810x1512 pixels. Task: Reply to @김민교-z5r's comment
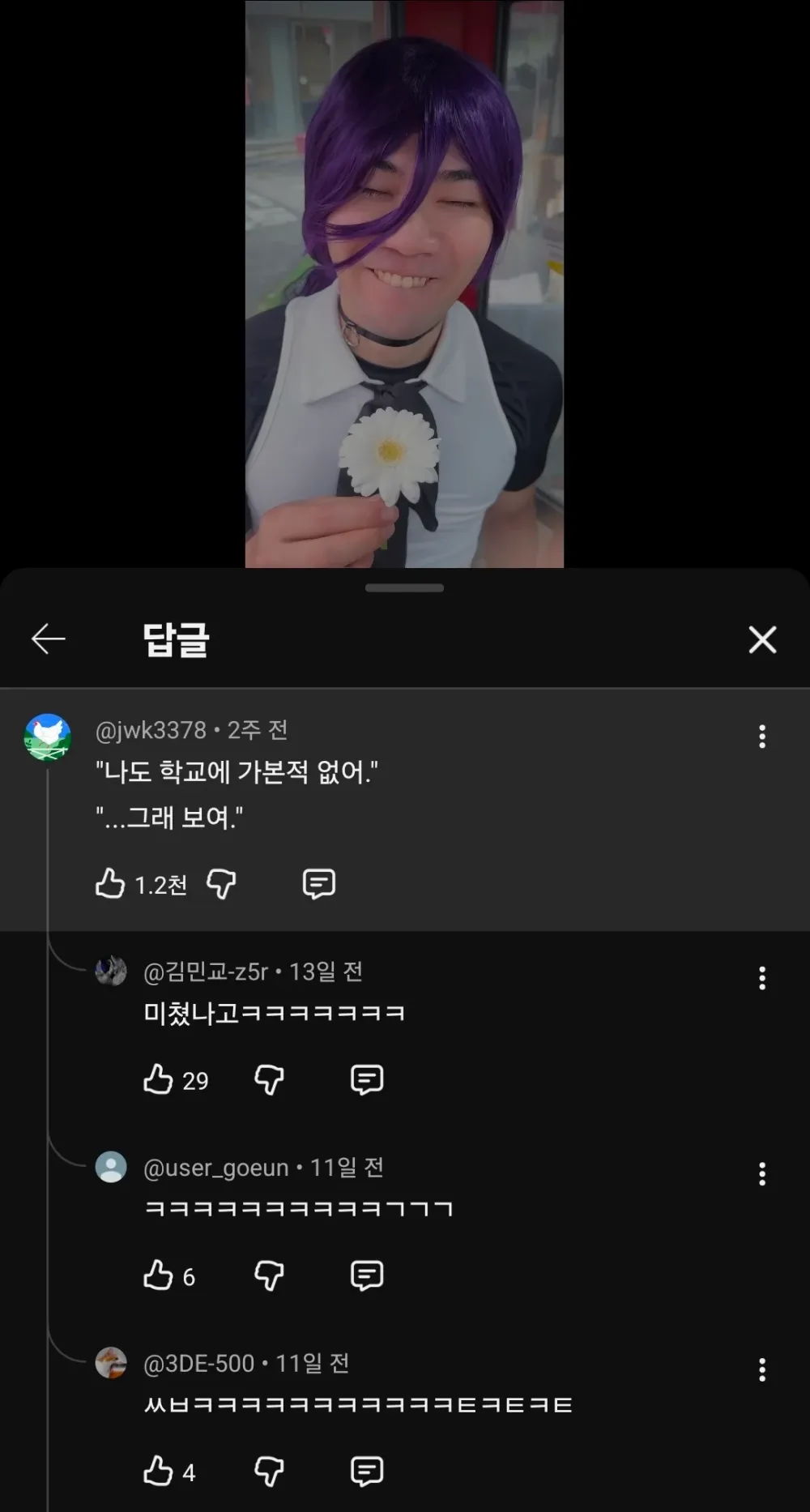coord(366,1080)
